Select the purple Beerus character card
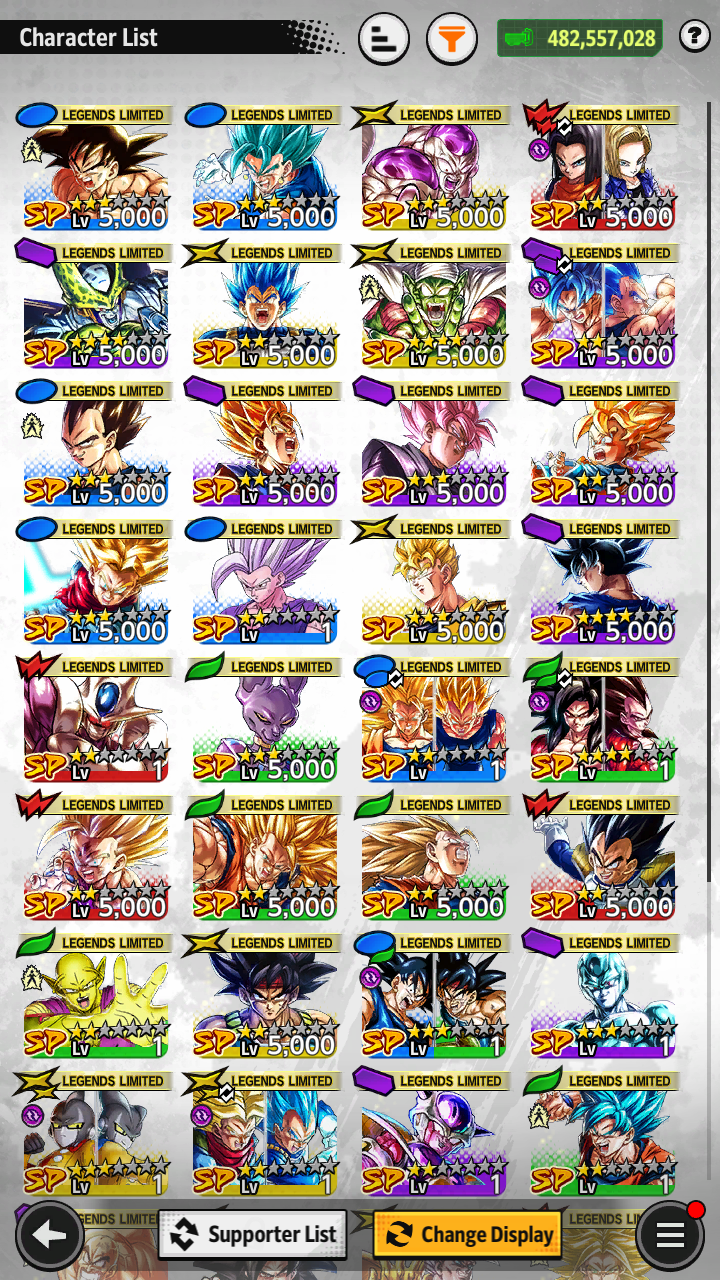Screen dimensions: 720x1280 265,719
